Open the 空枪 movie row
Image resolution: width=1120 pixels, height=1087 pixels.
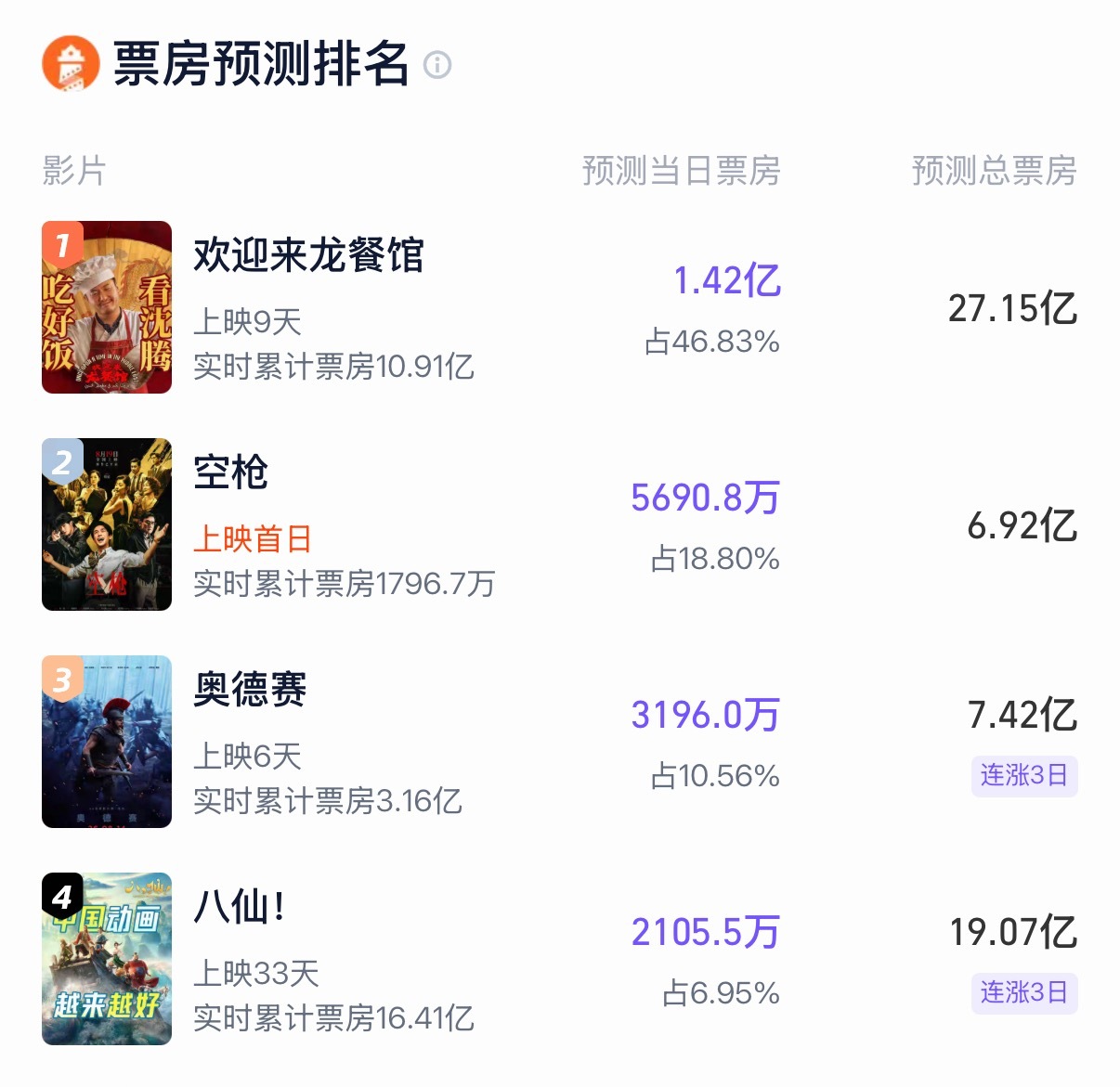tap(560, 524)
